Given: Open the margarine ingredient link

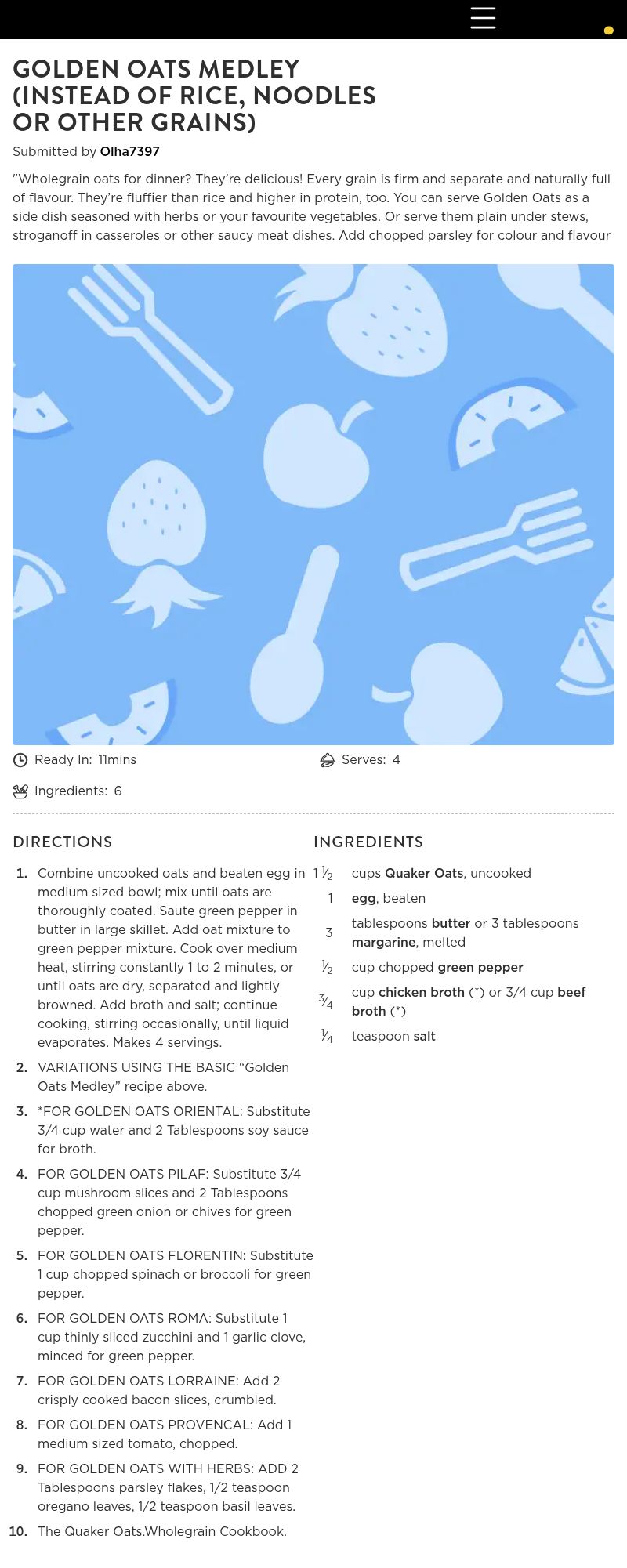Looking at the screenshot, I should [383, 942].
